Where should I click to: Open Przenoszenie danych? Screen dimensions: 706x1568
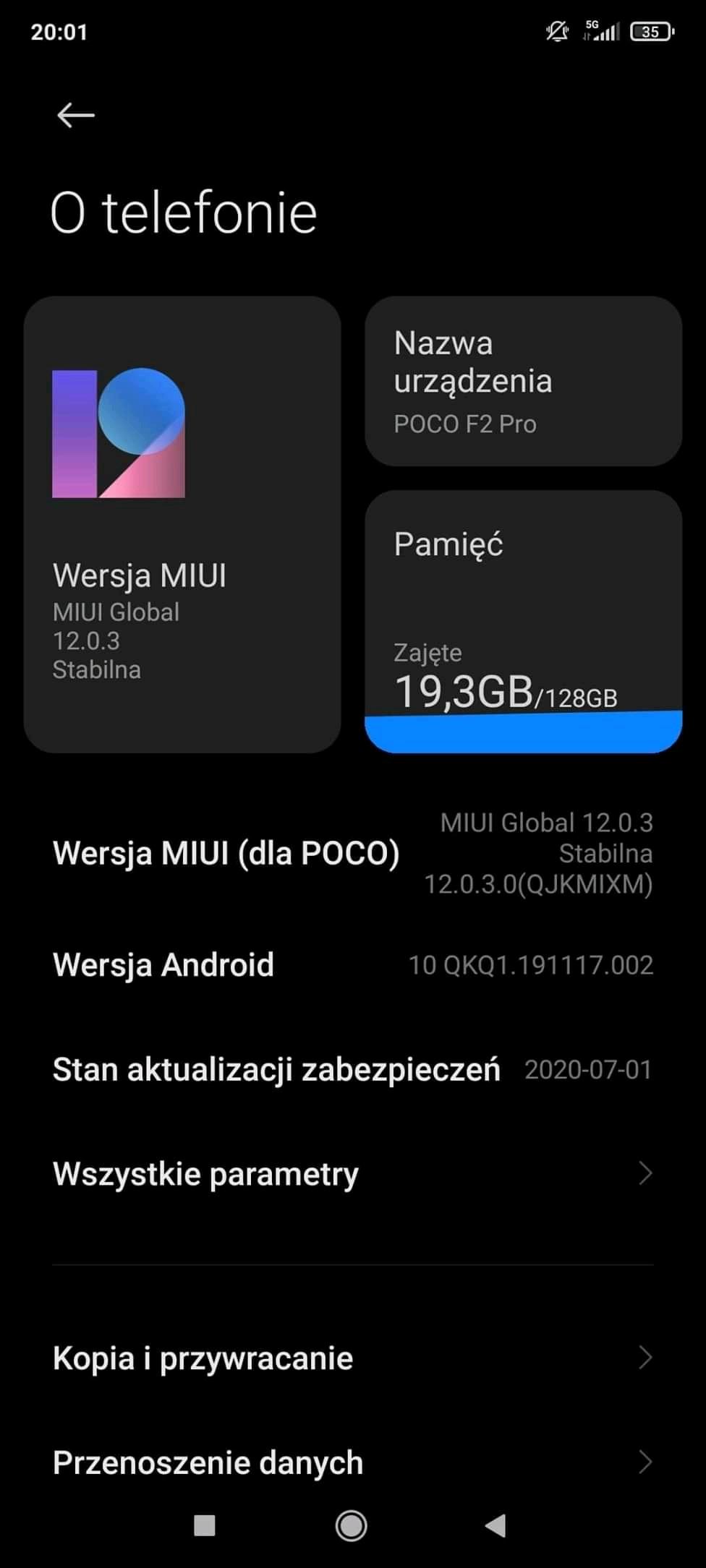coord(352,1462)
